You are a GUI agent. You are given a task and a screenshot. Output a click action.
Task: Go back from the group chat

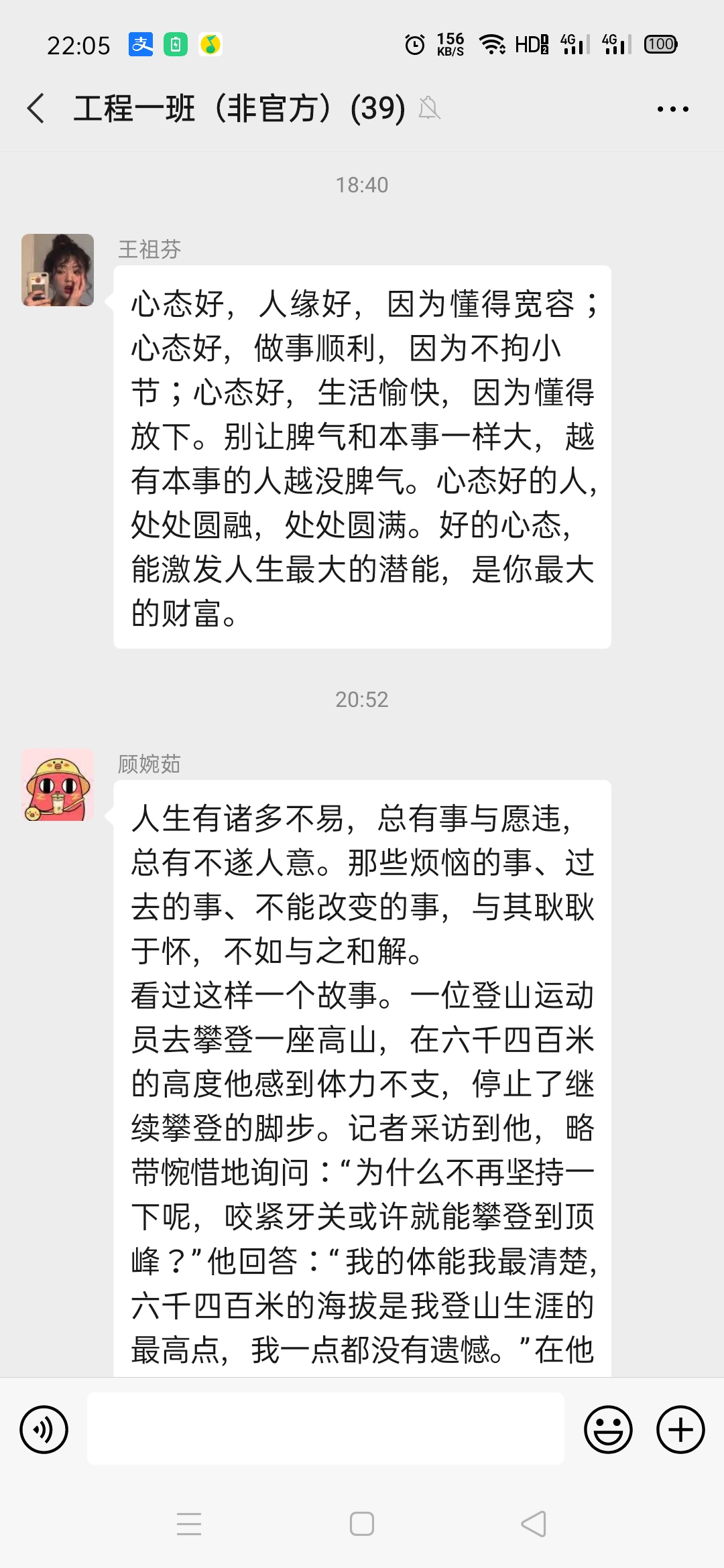[x=36, y=109]
